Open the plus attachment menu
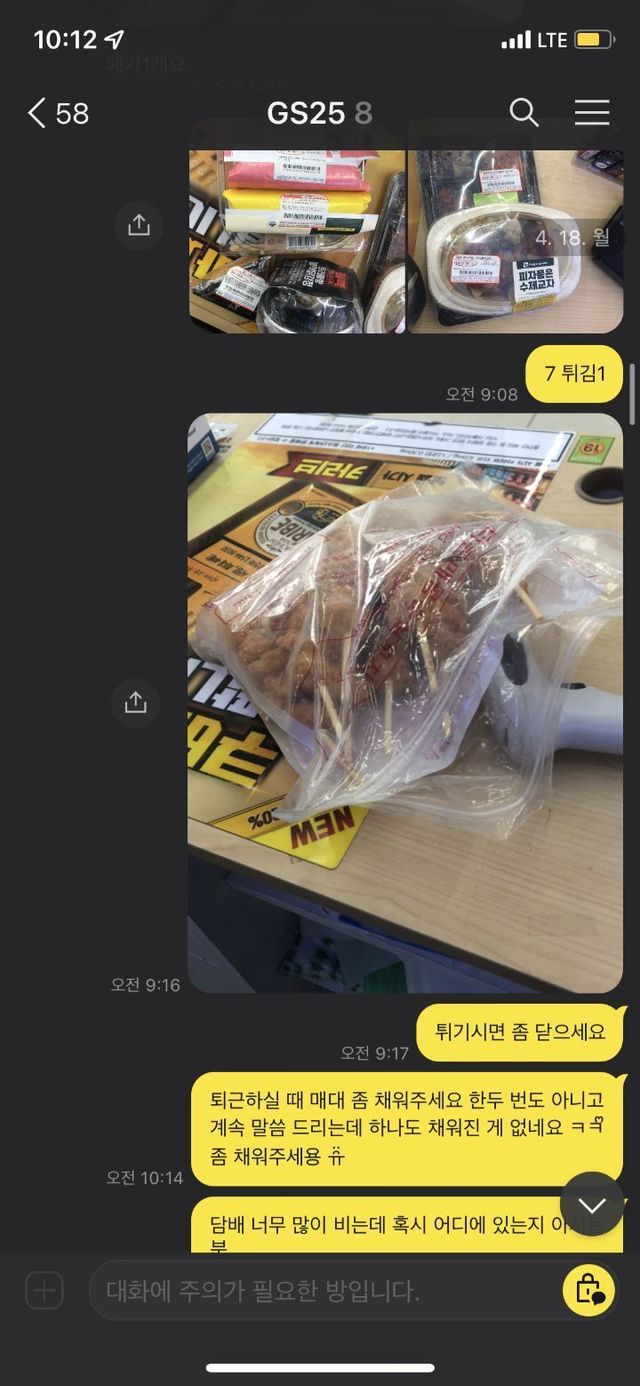 click(44, 1290)
